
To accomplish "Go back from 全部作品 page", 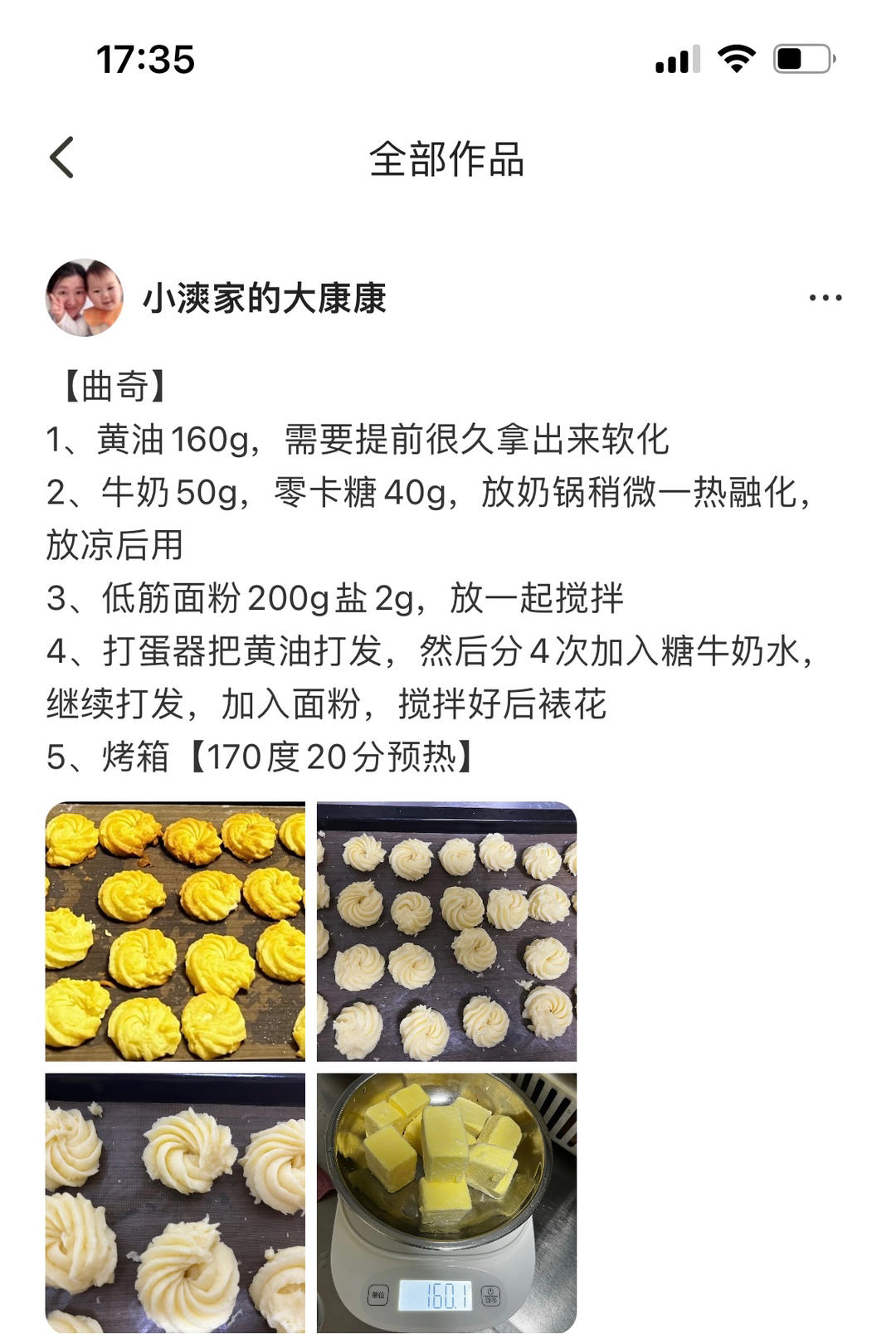I will [x=62, y=158].
